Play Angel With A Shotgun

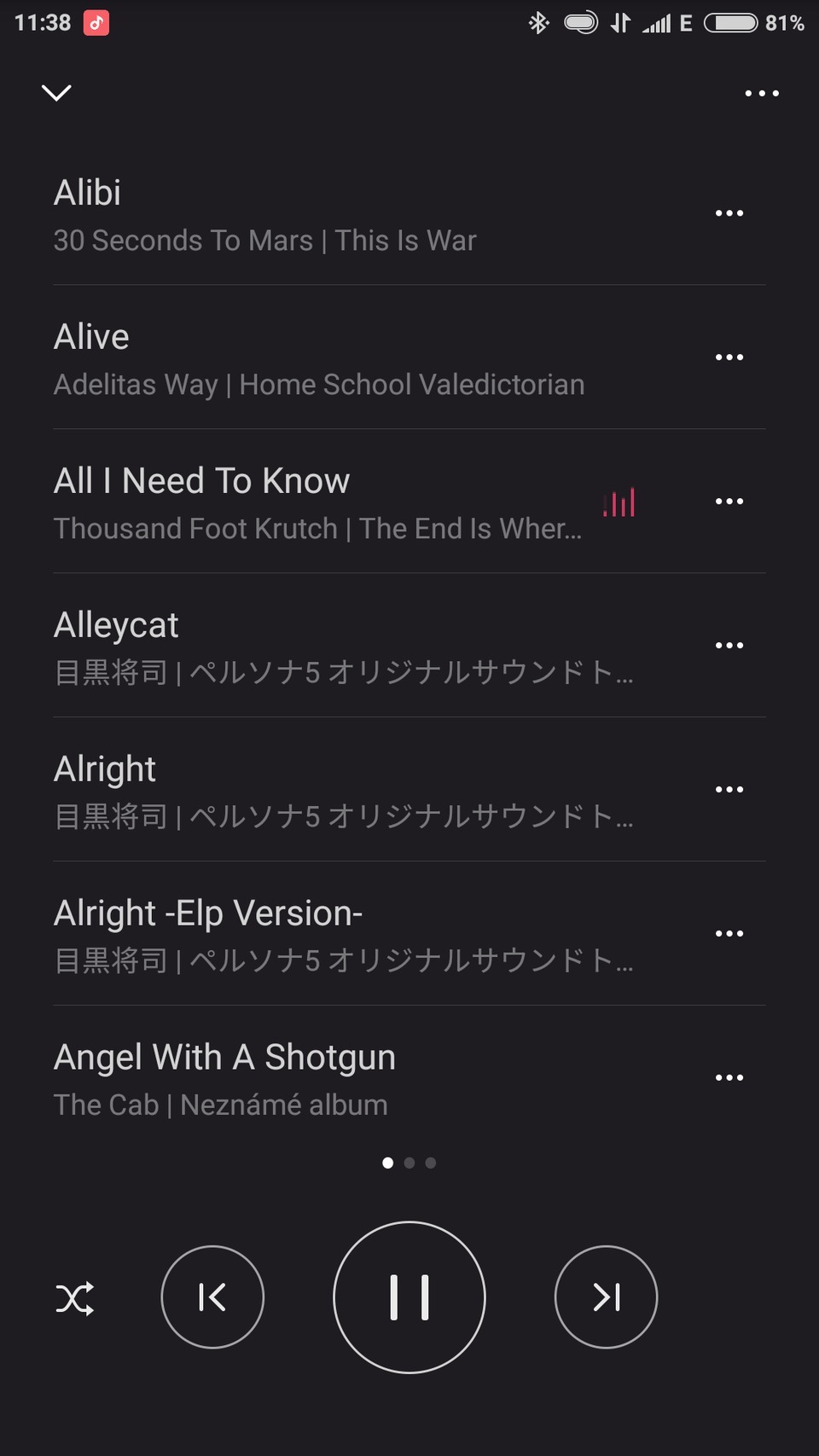point(341,1080)
